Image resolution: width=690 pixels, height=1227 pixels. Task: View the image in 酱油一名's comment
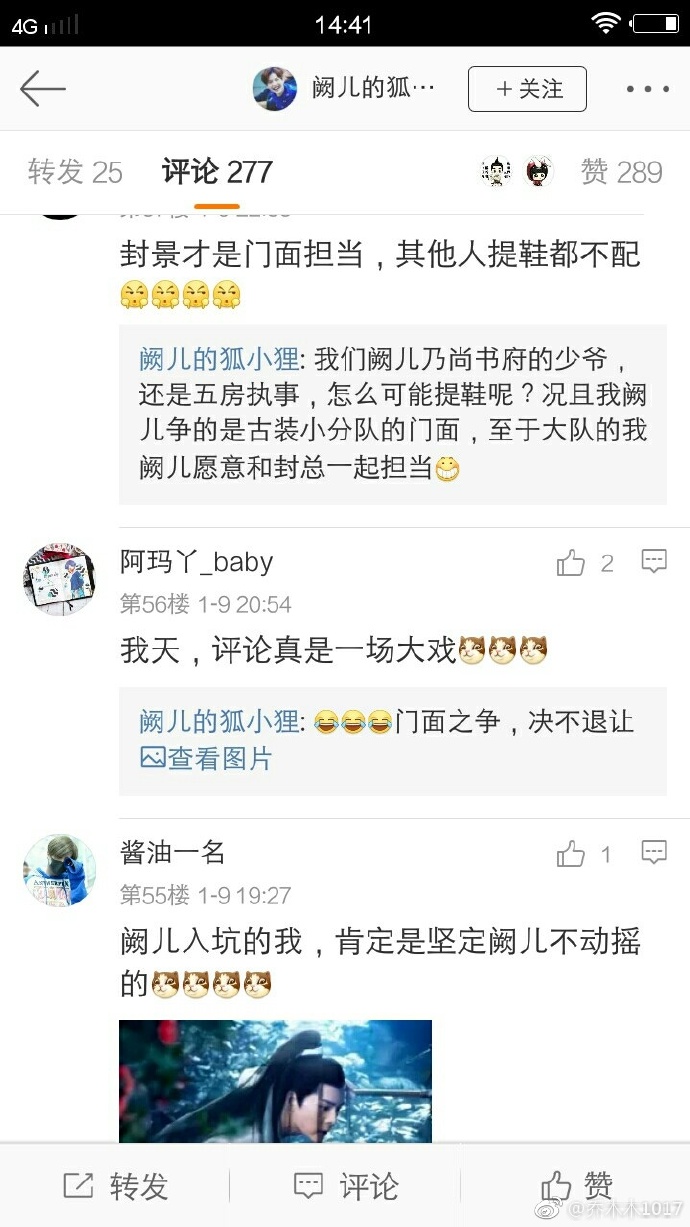click(x=275, y=1081)
